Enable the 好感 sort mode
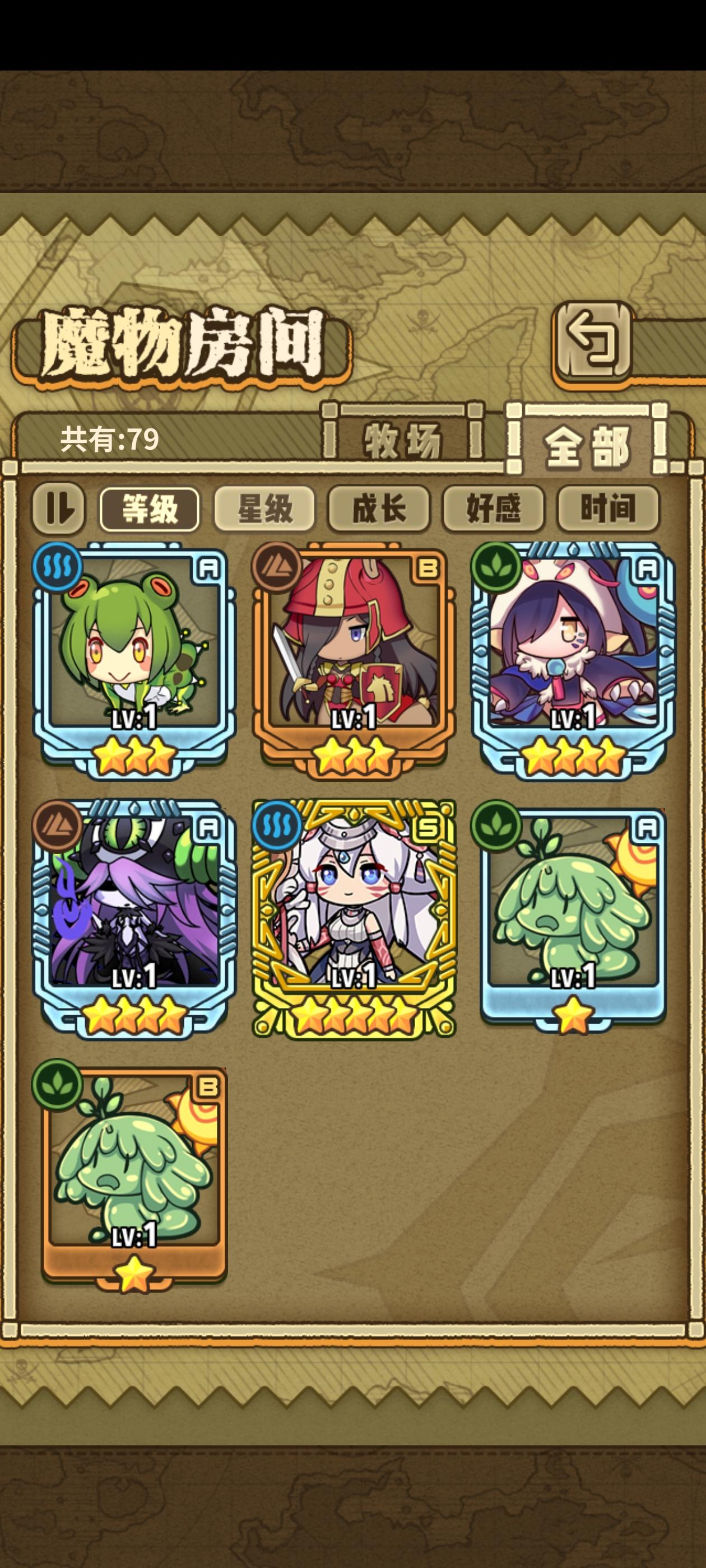 click(494, 510)
